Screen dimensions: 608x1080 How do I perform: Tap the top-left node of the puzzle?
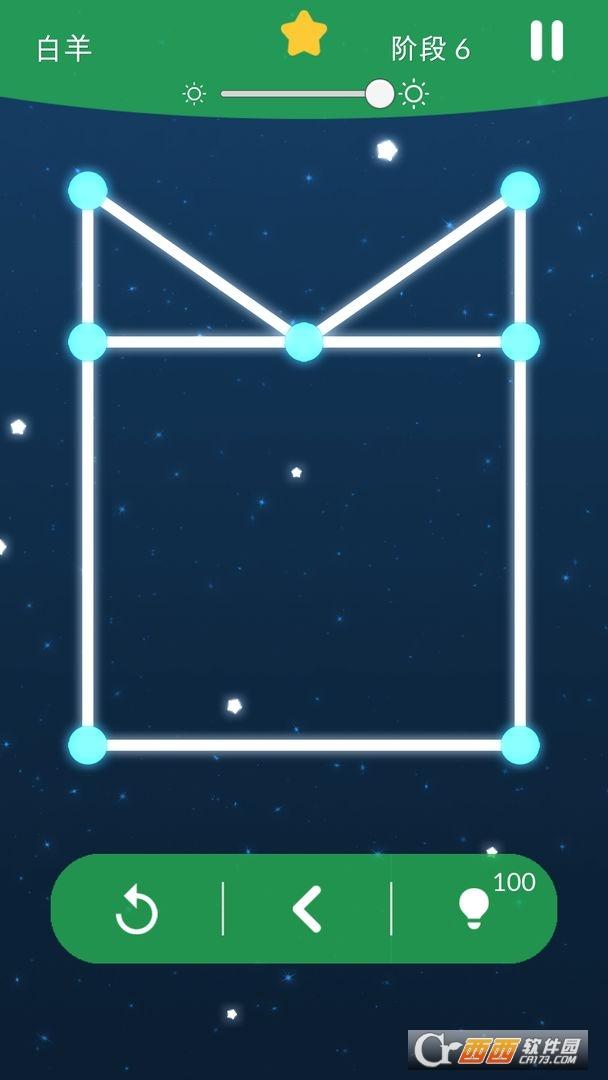tap(88, 190)
